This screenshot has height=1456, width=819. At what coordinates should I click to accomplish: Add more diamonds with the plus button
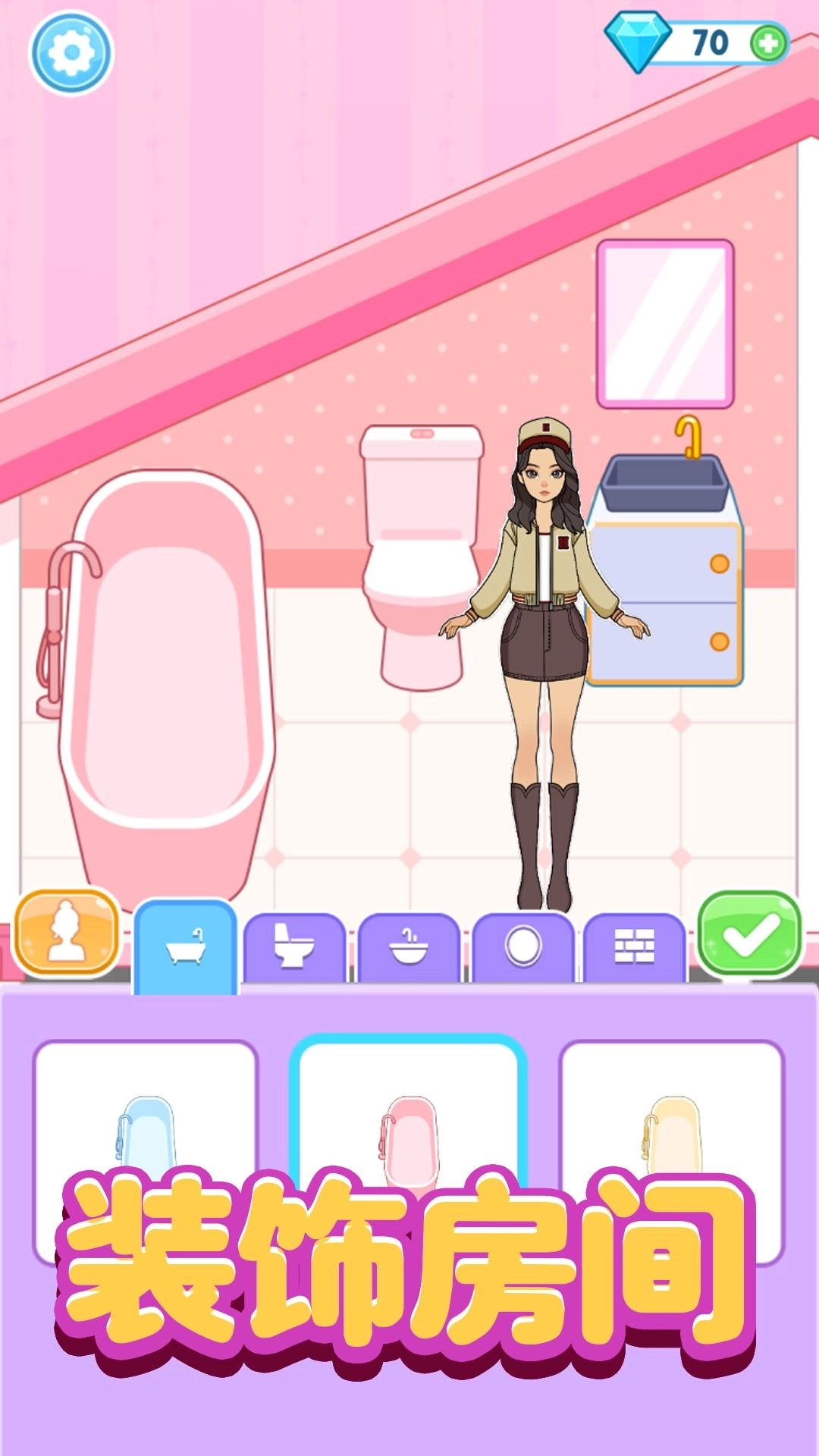(768, 44)
